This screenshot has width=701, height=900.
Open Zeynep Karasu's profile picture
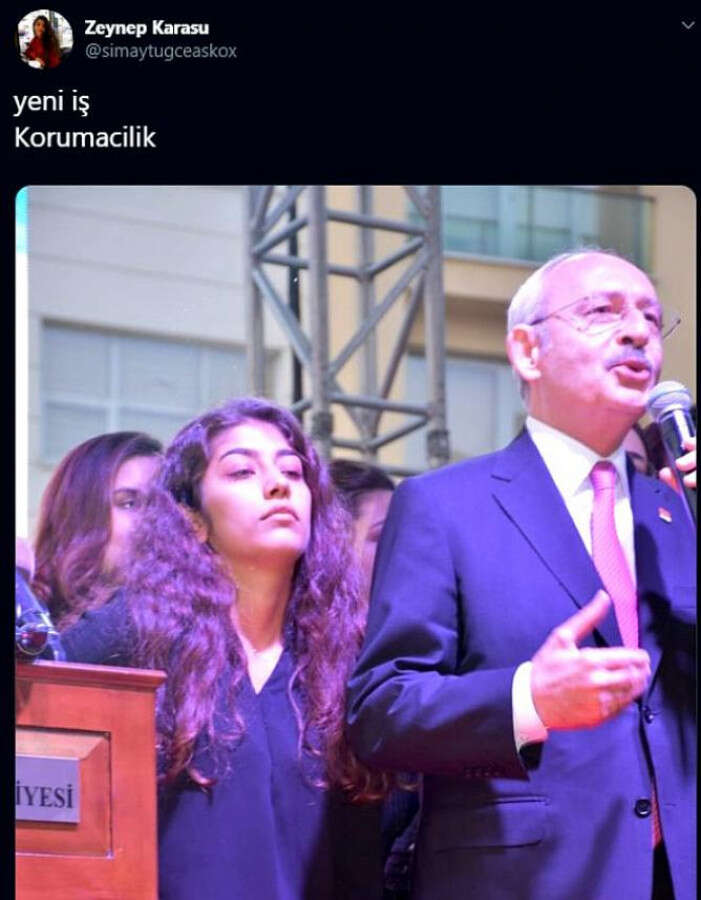45,39
